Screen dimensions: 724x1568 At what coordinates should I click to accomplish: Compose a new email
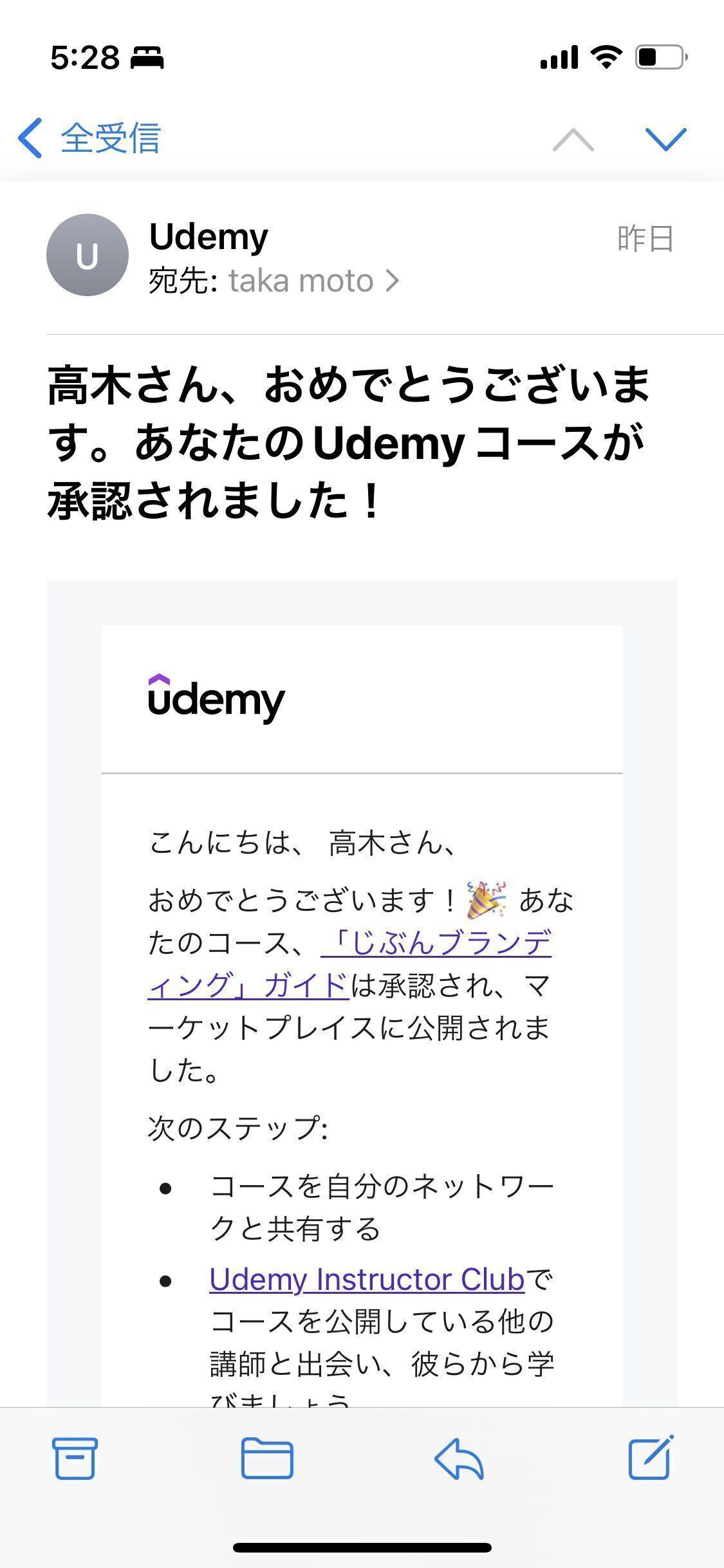[x=650, y=1457]
